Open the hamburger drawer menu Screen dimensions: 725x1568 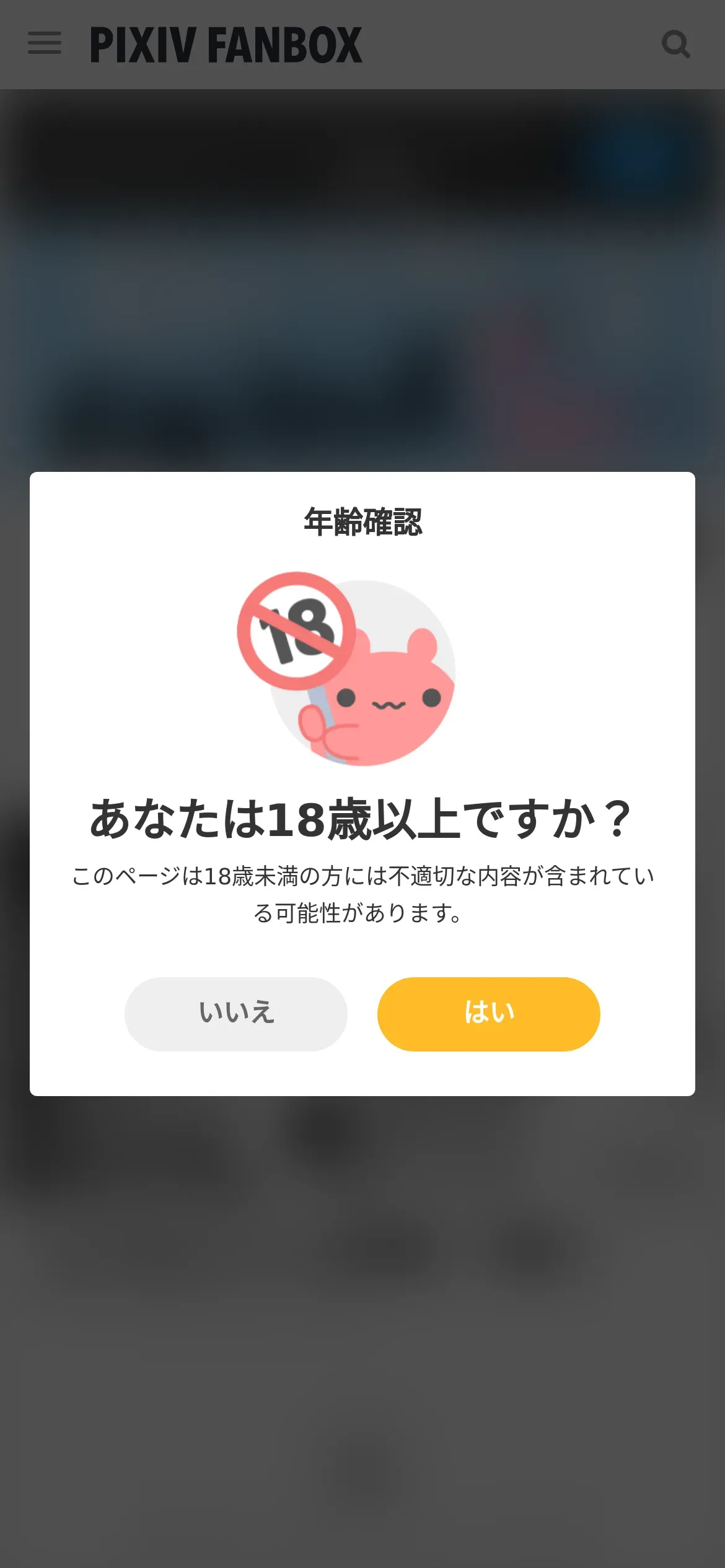coord(45,44)
